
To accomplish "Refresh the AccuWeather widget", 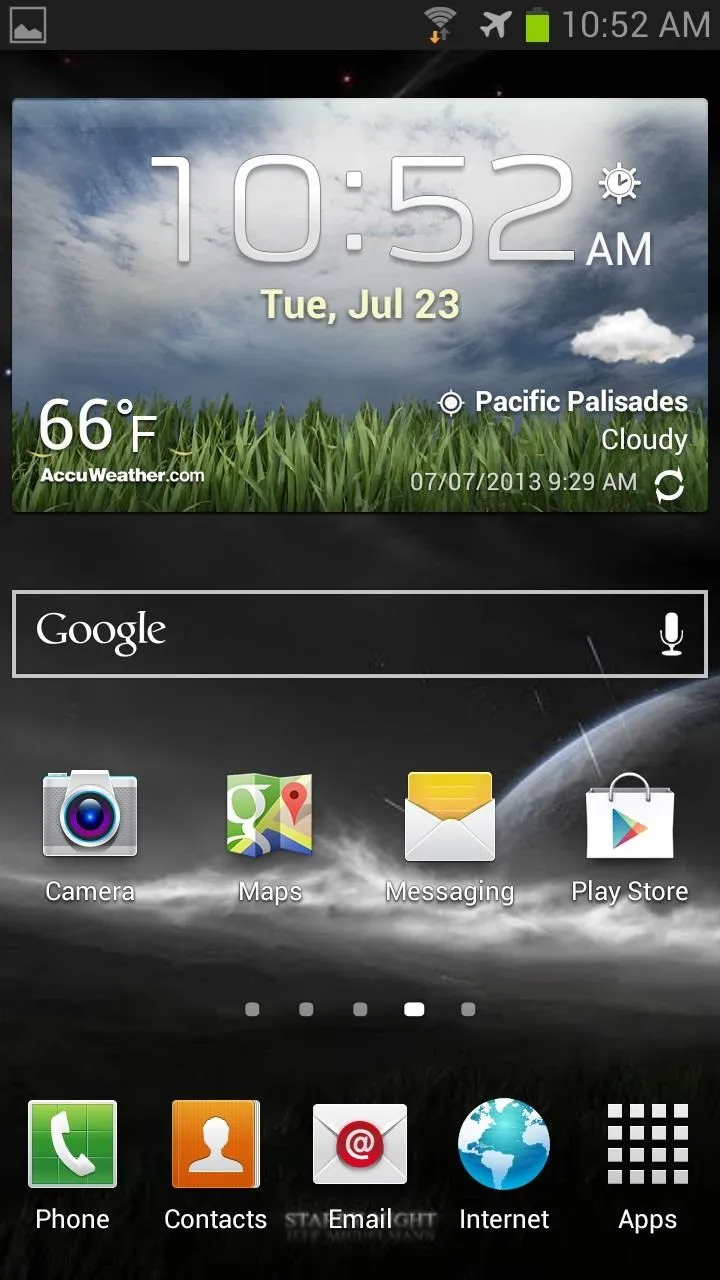I will click(x=669, y=486).
